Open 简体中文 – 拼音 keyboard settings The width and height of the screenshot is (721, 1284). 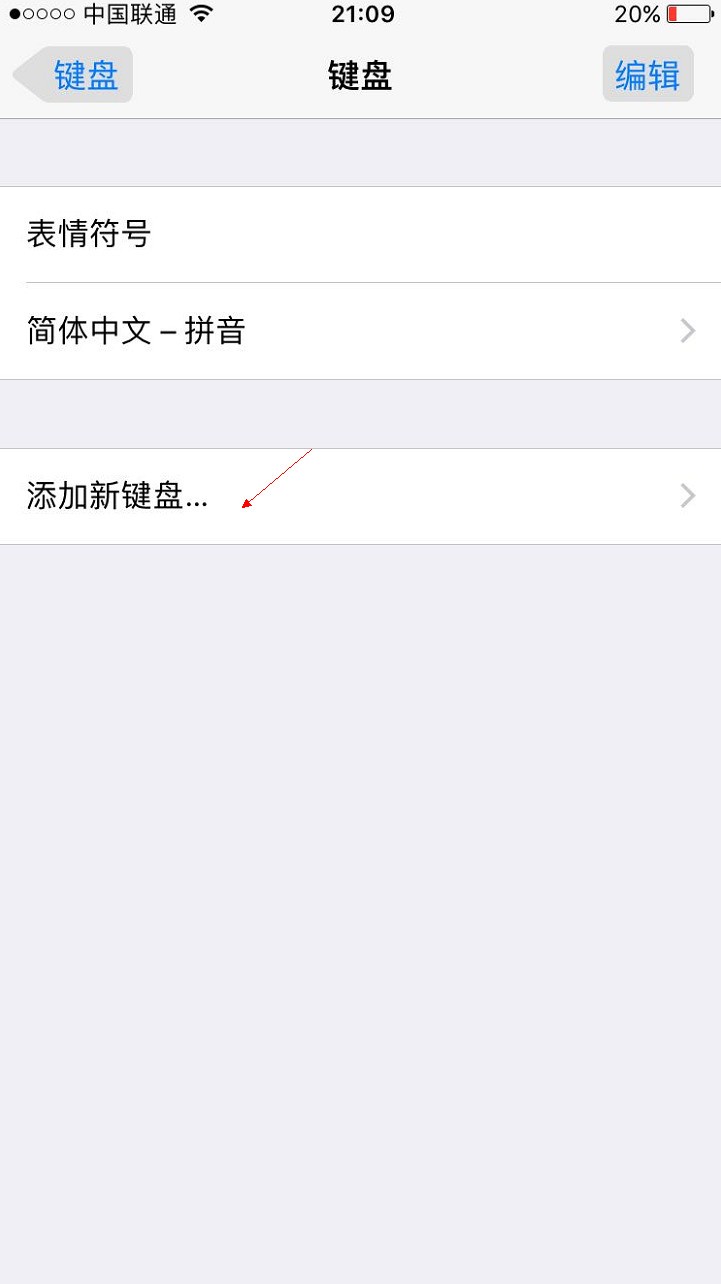point(360,331)
